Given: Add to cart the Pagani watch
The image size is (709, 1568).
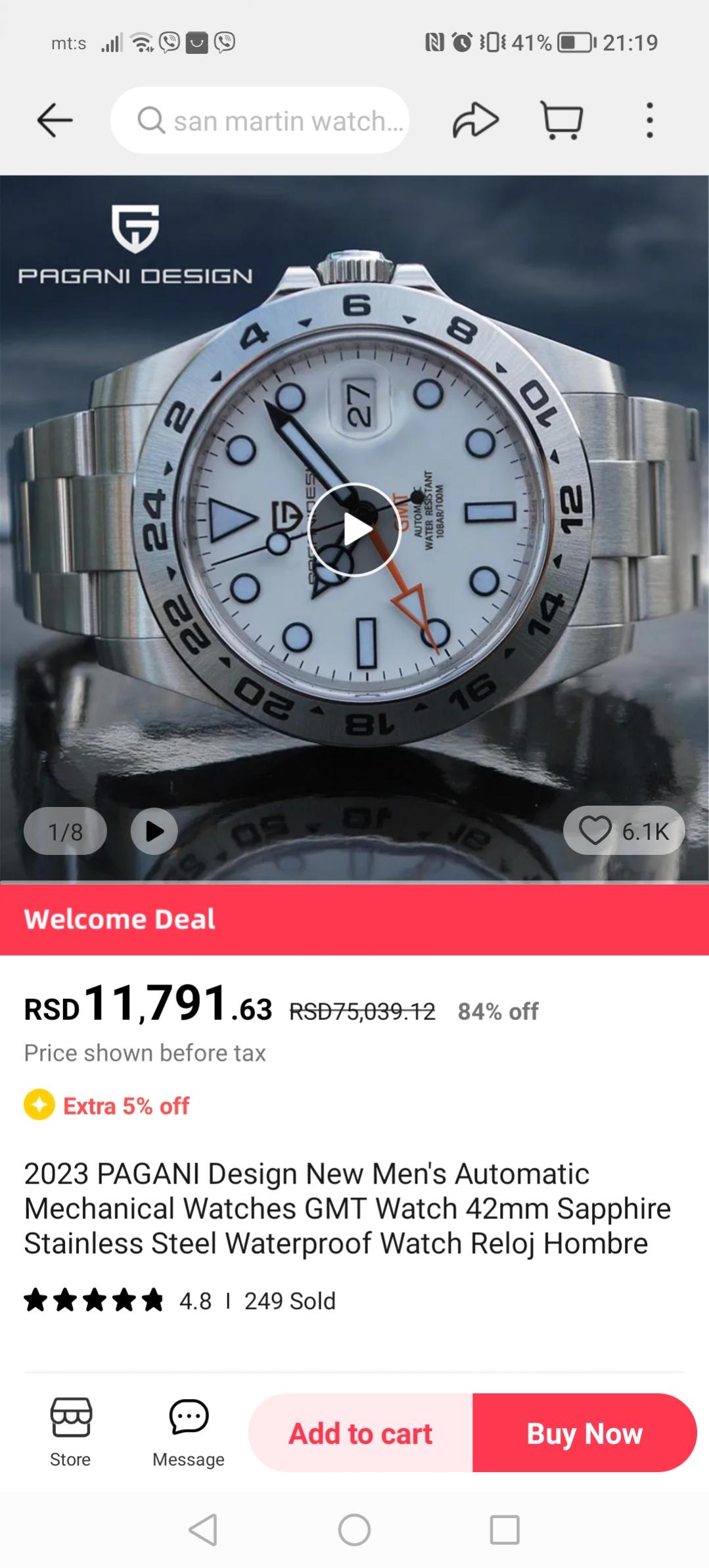Looking at the screenshot, I should tap(360, 1433).
